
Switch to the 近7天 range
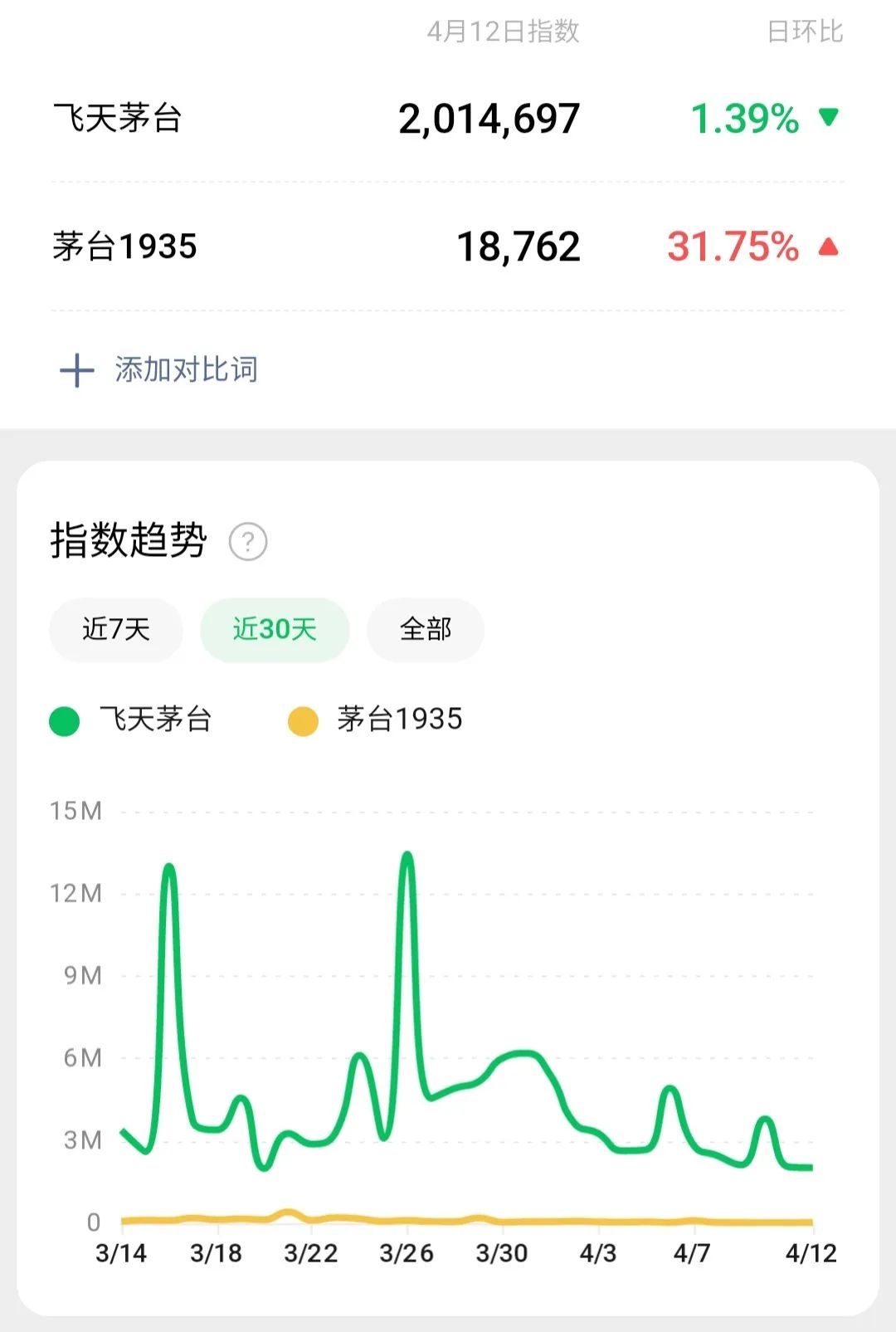click(116, 630)
